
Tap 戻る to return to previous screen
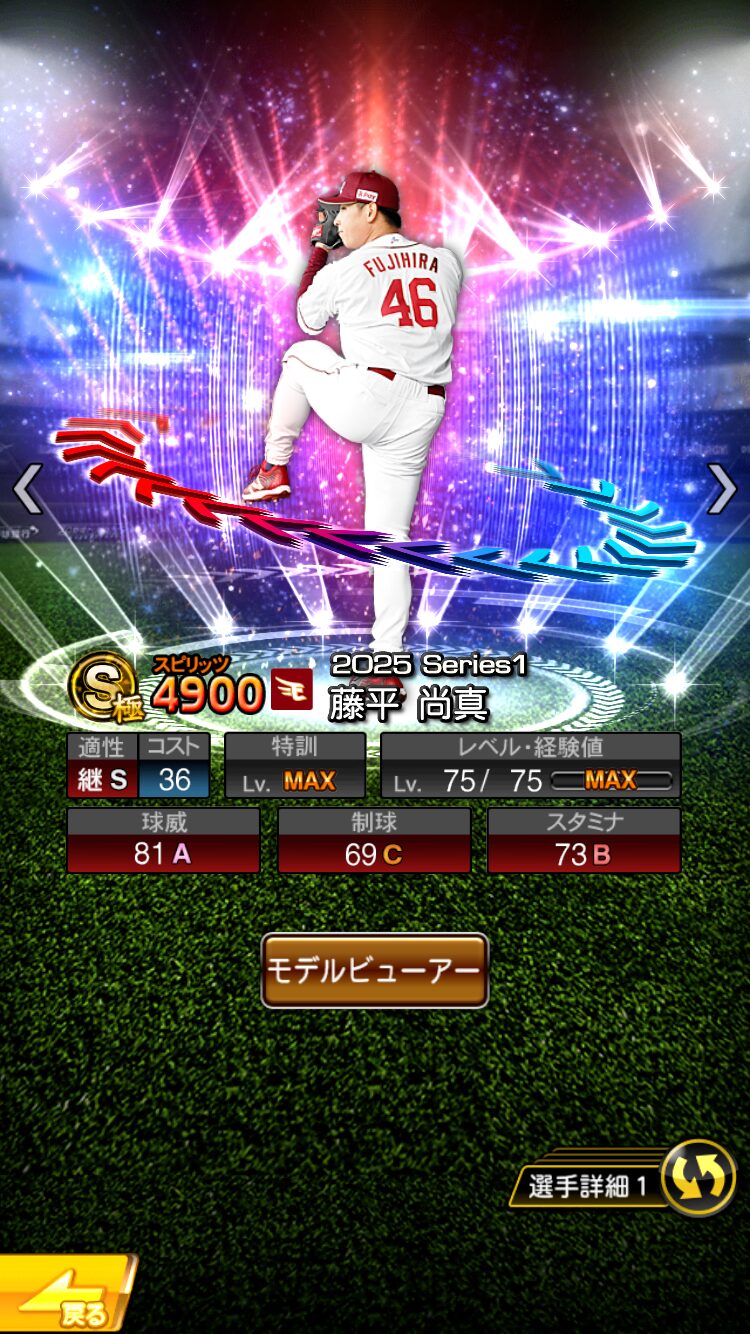pos(65,1297)
